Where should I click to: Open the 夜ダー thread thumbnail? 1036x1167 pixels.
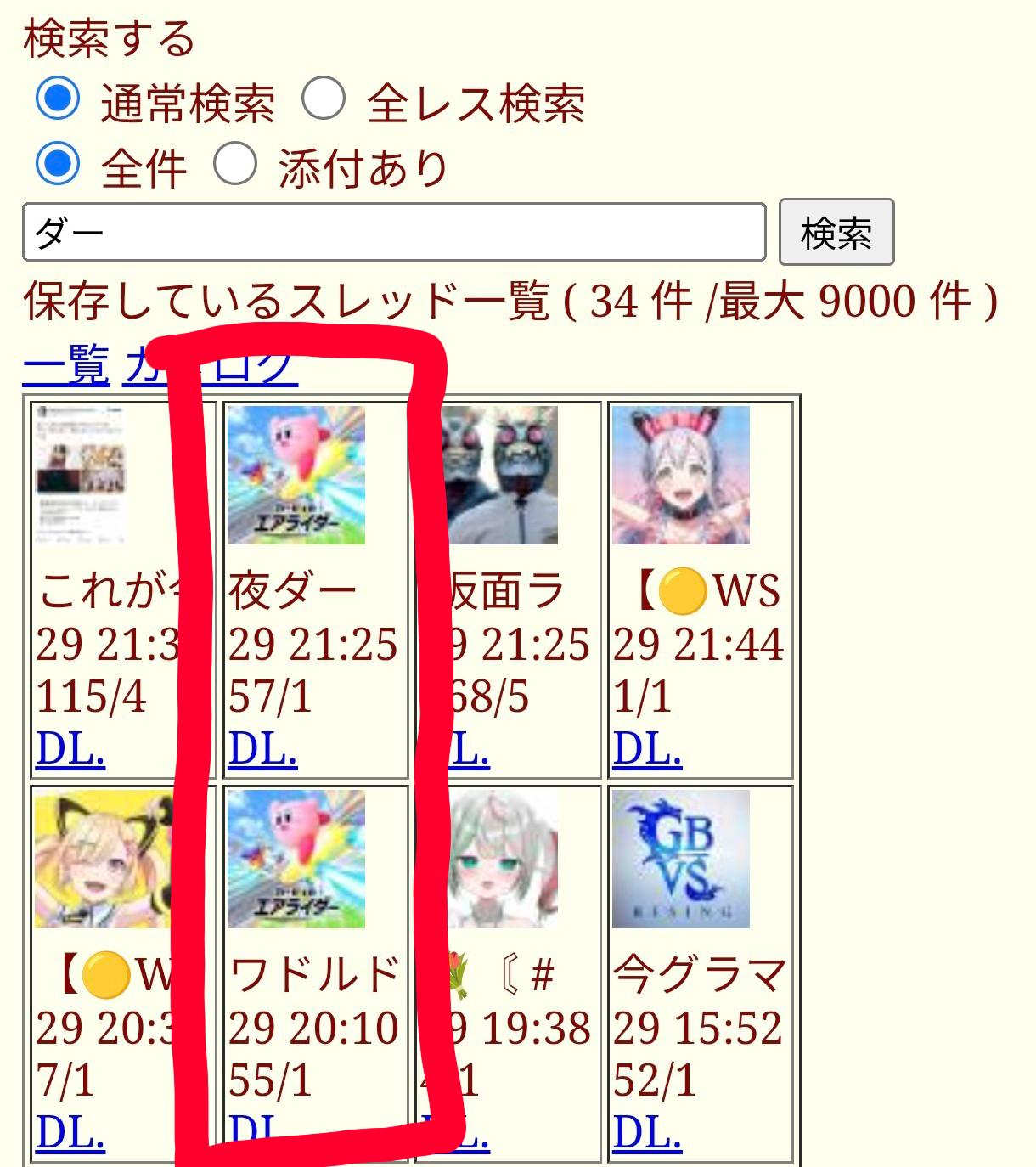click(x=296, y=475)
